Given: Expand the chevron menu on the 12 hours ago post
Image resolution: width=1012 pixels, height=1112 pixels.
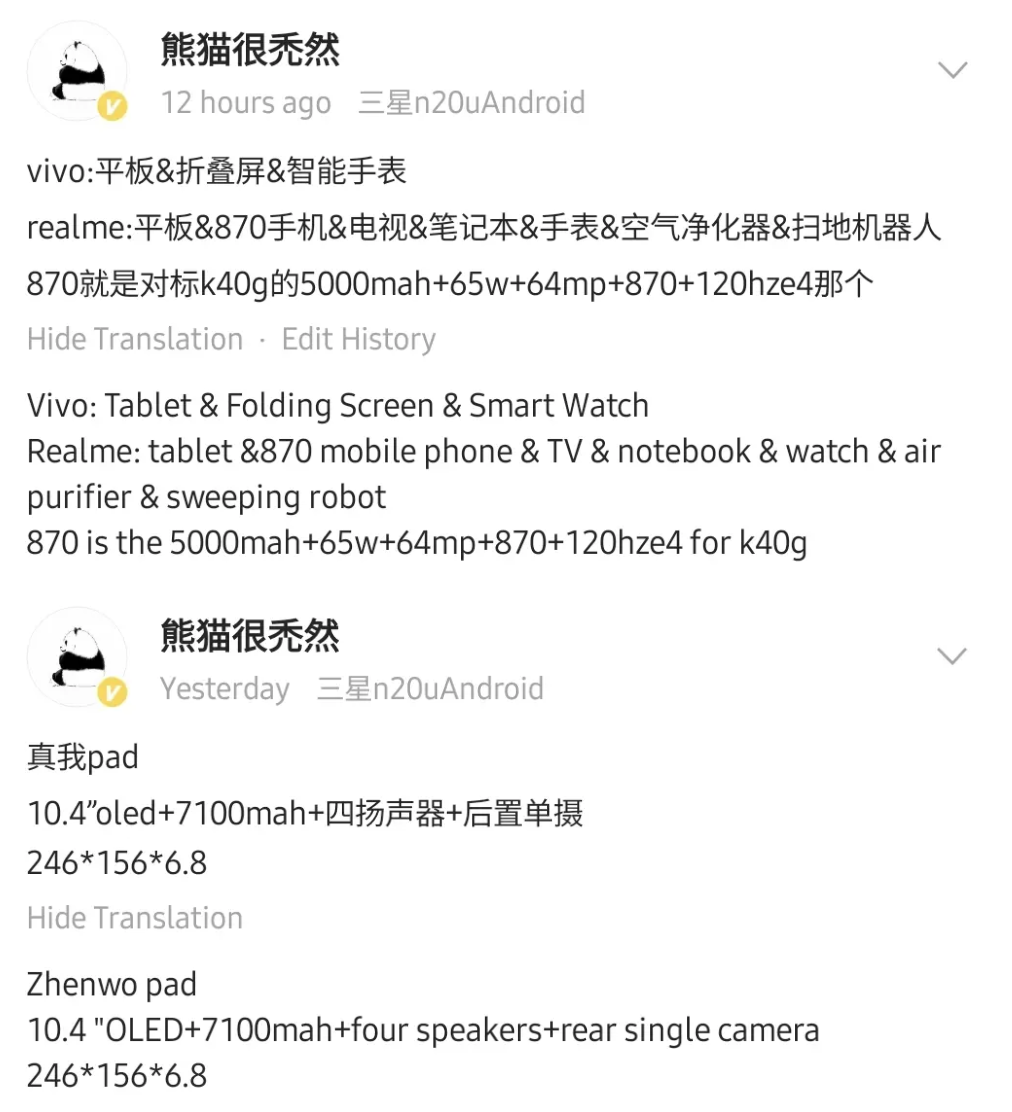Looking at the screenshot, I should (951, 70).
